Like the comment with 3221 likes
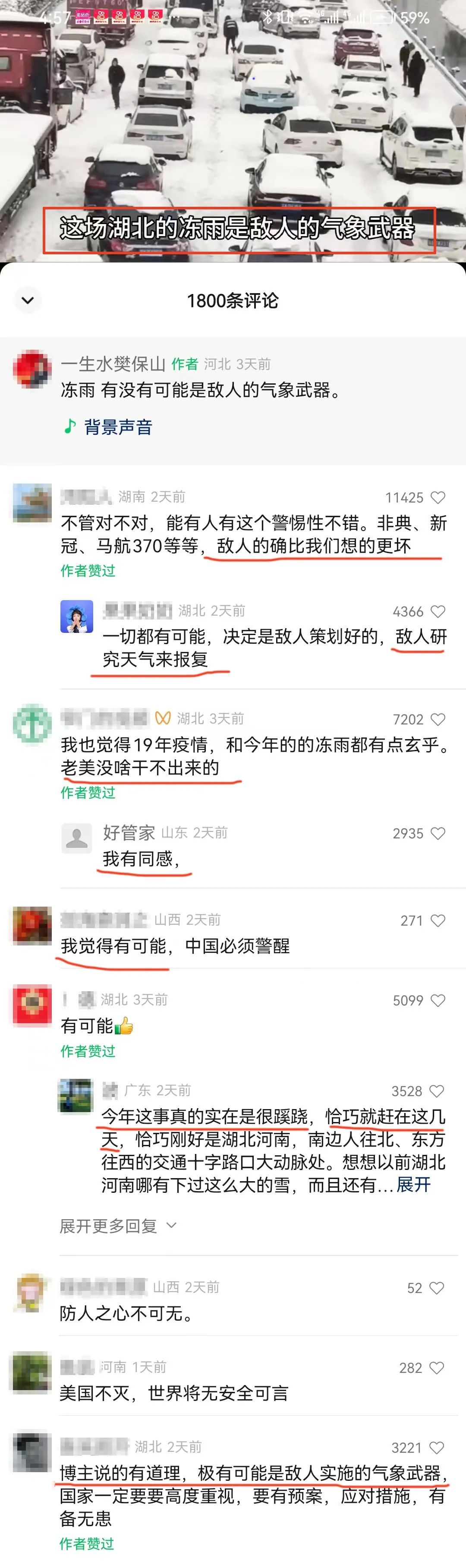The width and height of the screenshot is (466, 1568). point(437,1448)
